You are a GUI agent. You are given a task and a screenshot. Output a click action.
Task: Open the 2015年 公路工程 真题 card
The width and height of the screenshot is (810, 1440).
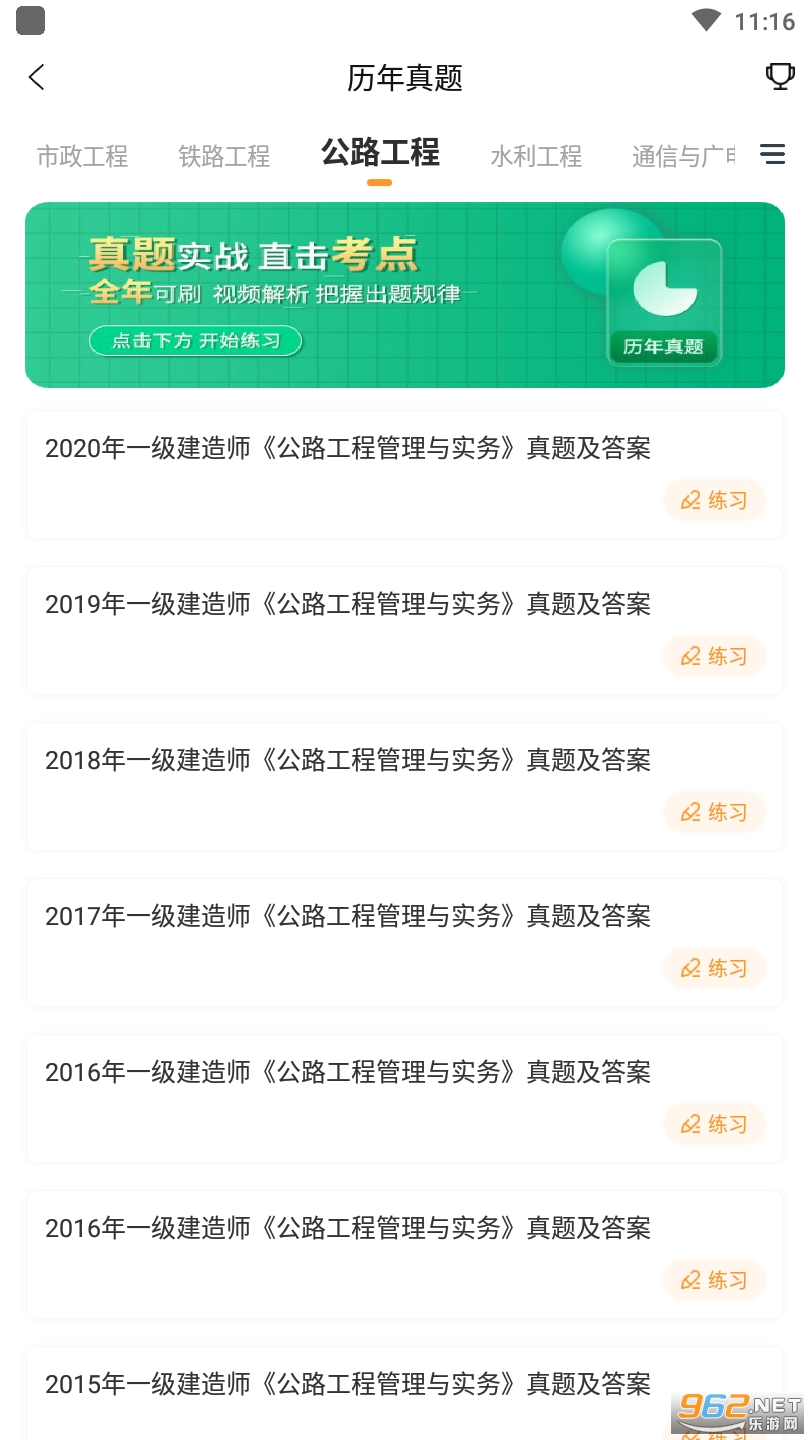pos(348,1385)
